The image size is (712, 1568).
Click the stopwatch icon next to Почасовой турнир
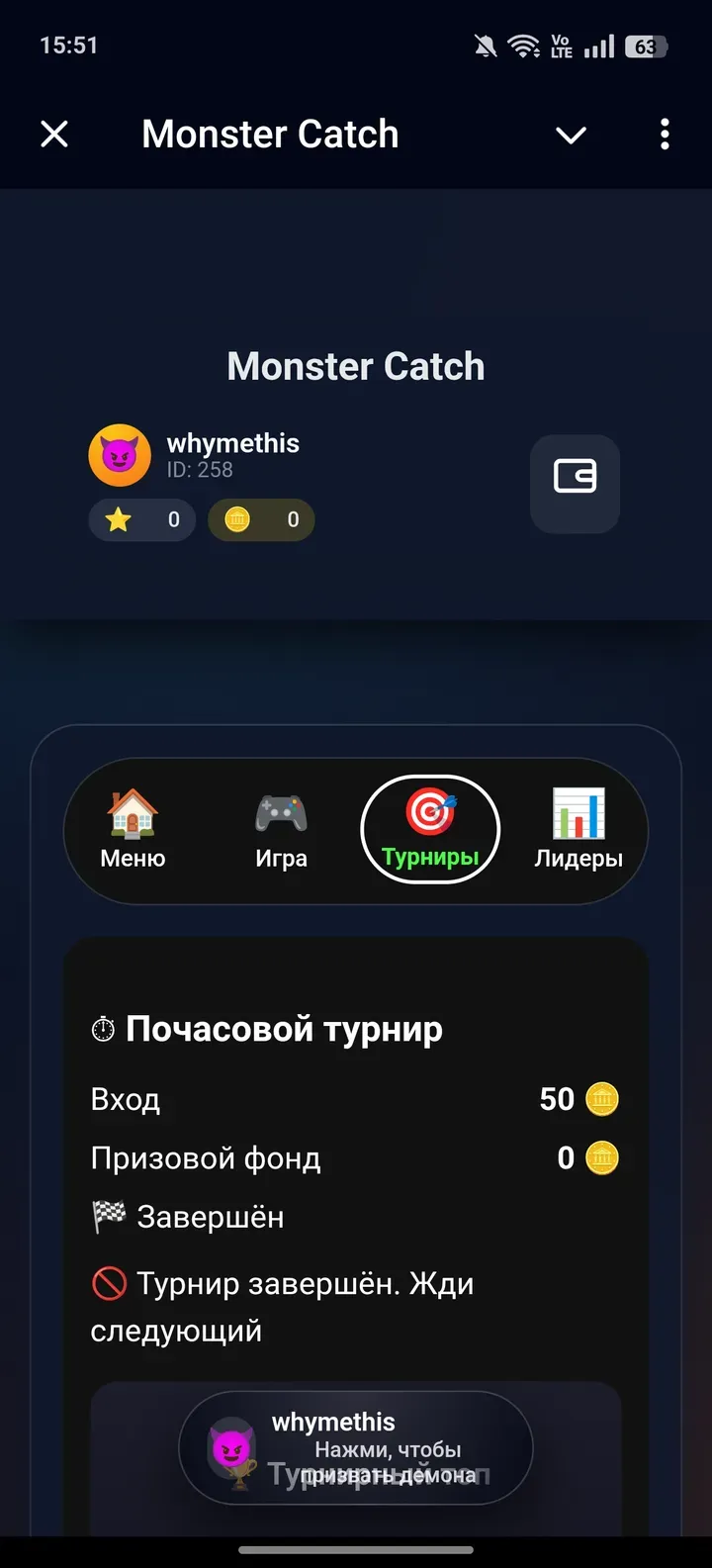102,1028
